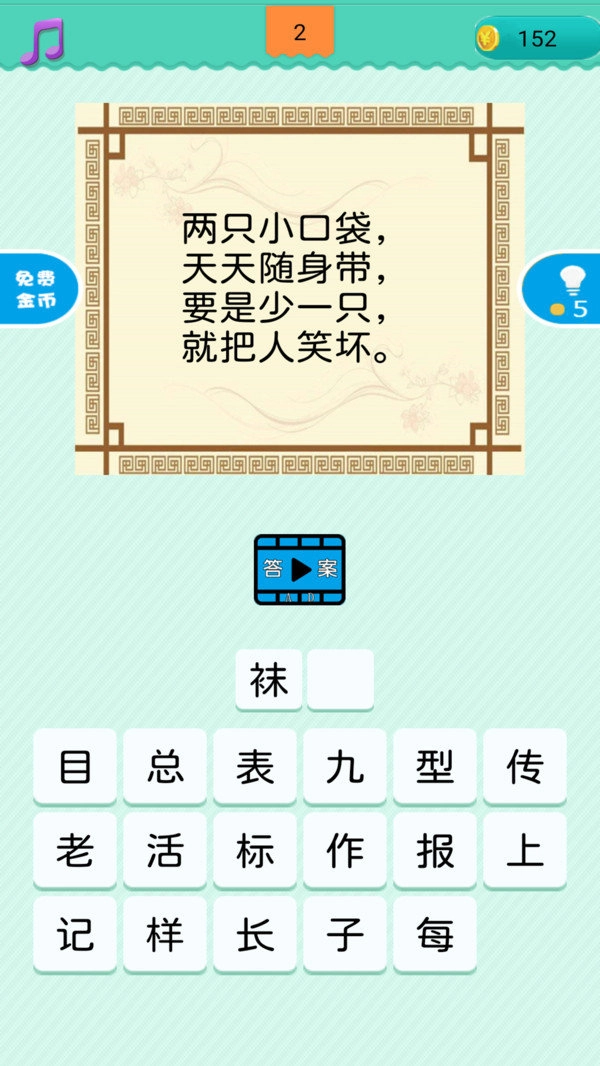Choose the character 作

click(344, 851)
